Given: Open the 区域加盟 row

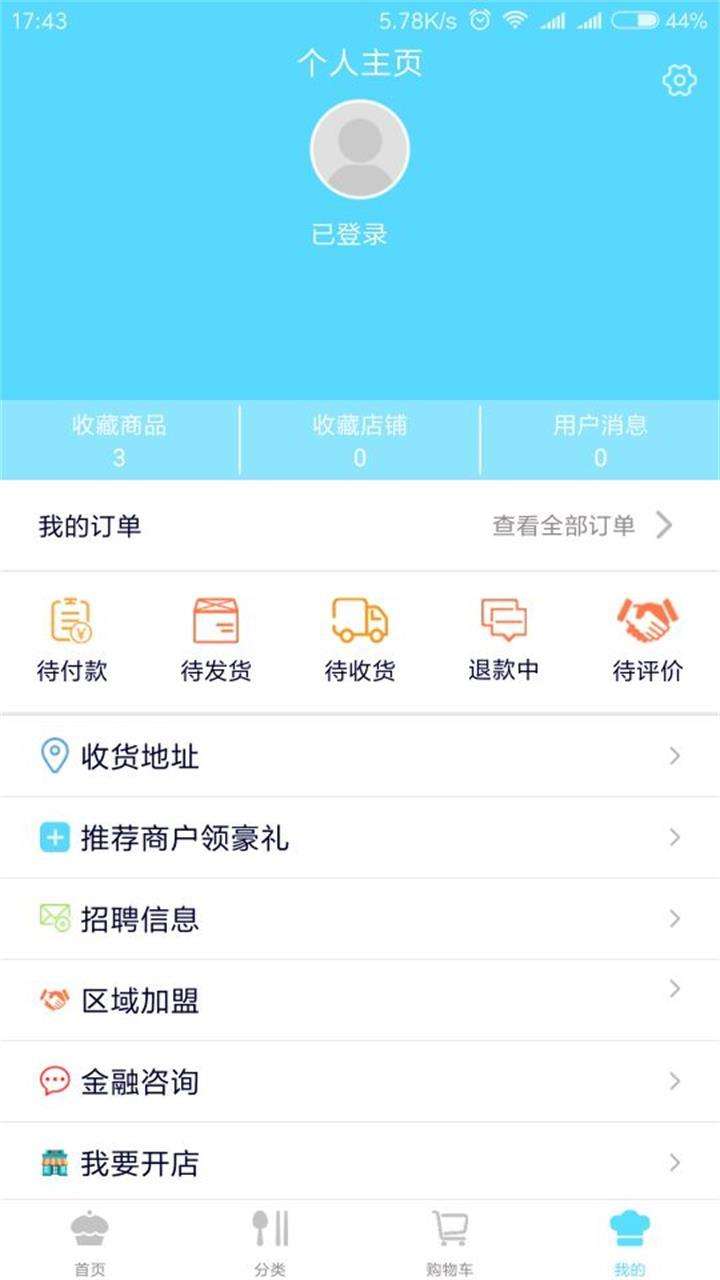Looking at the screenshot, I should click(360, 1000).
